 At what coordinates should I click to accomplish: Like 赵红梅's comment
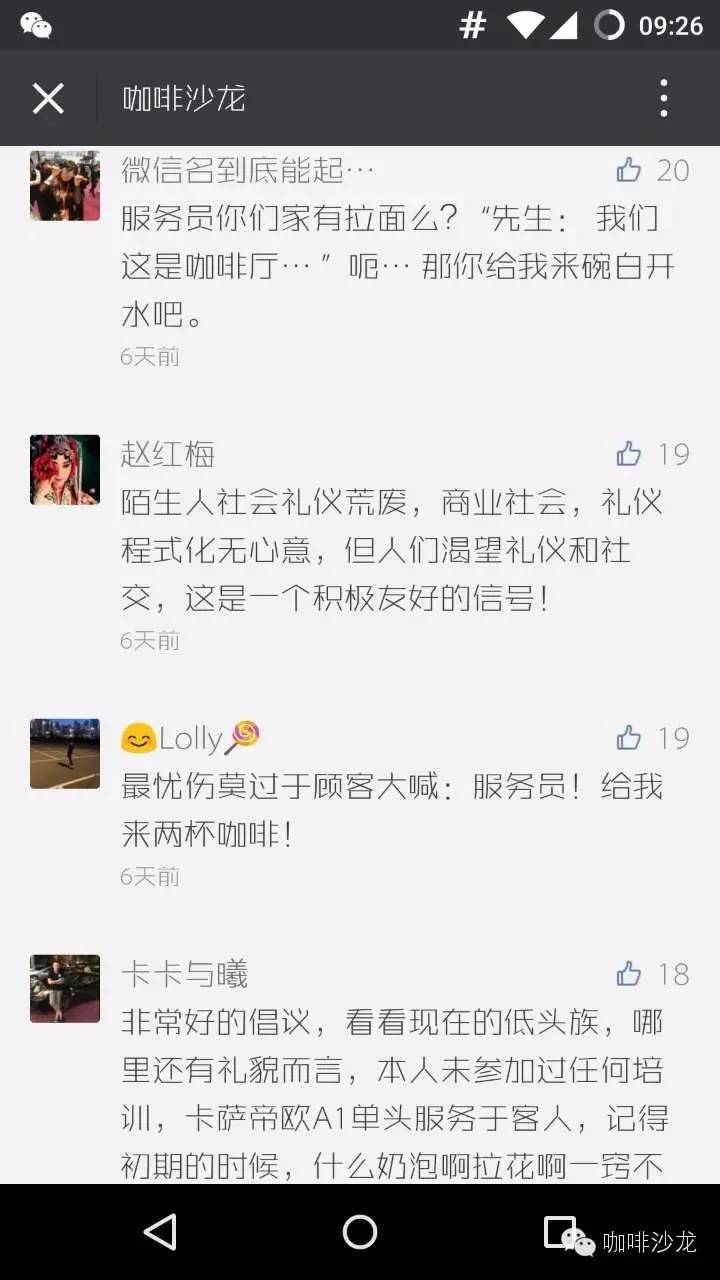(x=629, y=454)
